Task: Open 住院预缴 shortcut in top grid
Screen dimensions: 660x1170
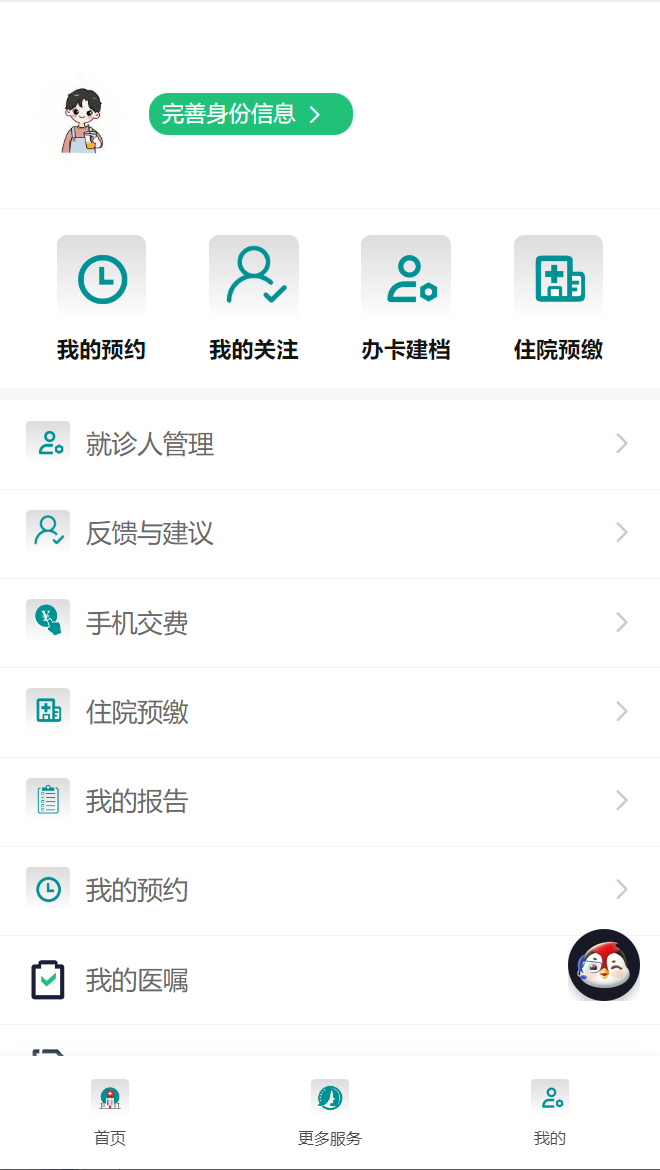Action: pyautogui.click(x=558, y=297)
